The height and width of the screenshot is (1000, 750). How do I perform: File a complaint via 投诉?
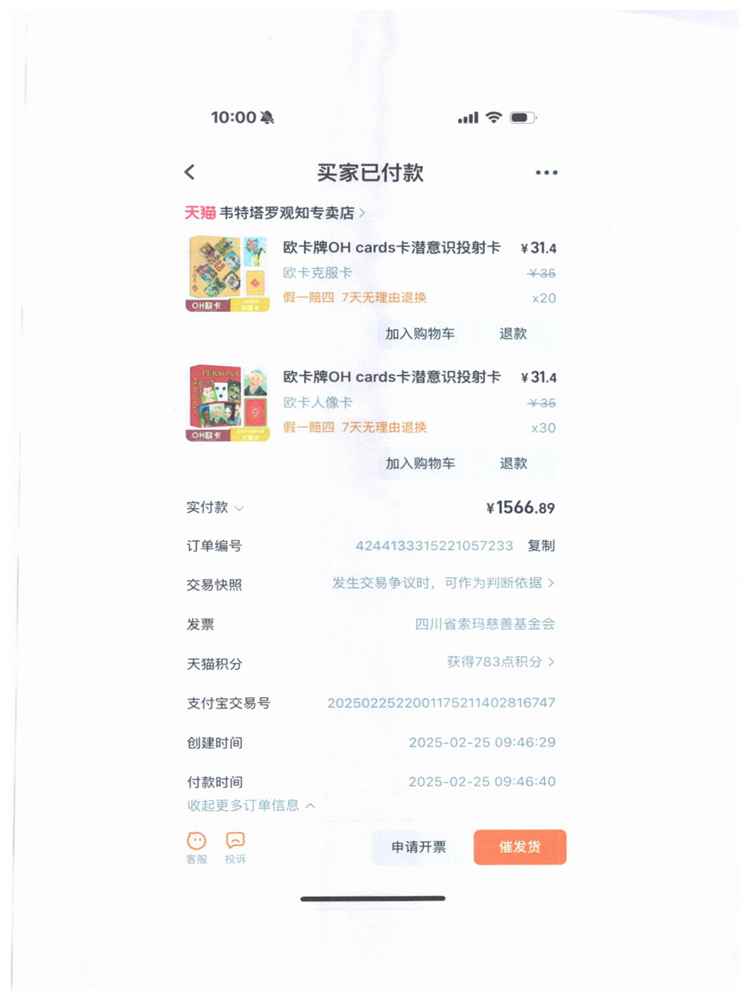(x=235, y=848)
